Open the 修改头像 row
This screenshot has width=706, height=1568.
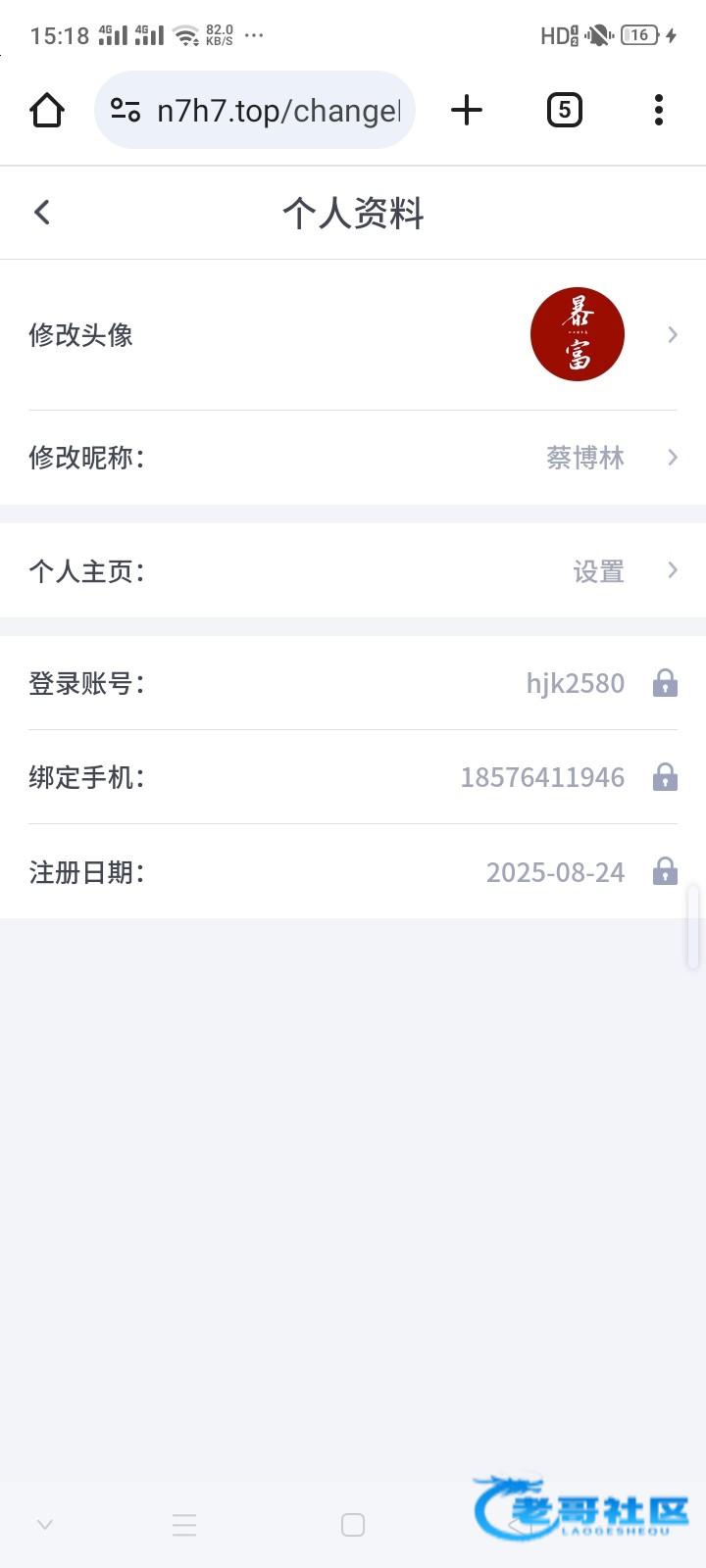[353, 335]
